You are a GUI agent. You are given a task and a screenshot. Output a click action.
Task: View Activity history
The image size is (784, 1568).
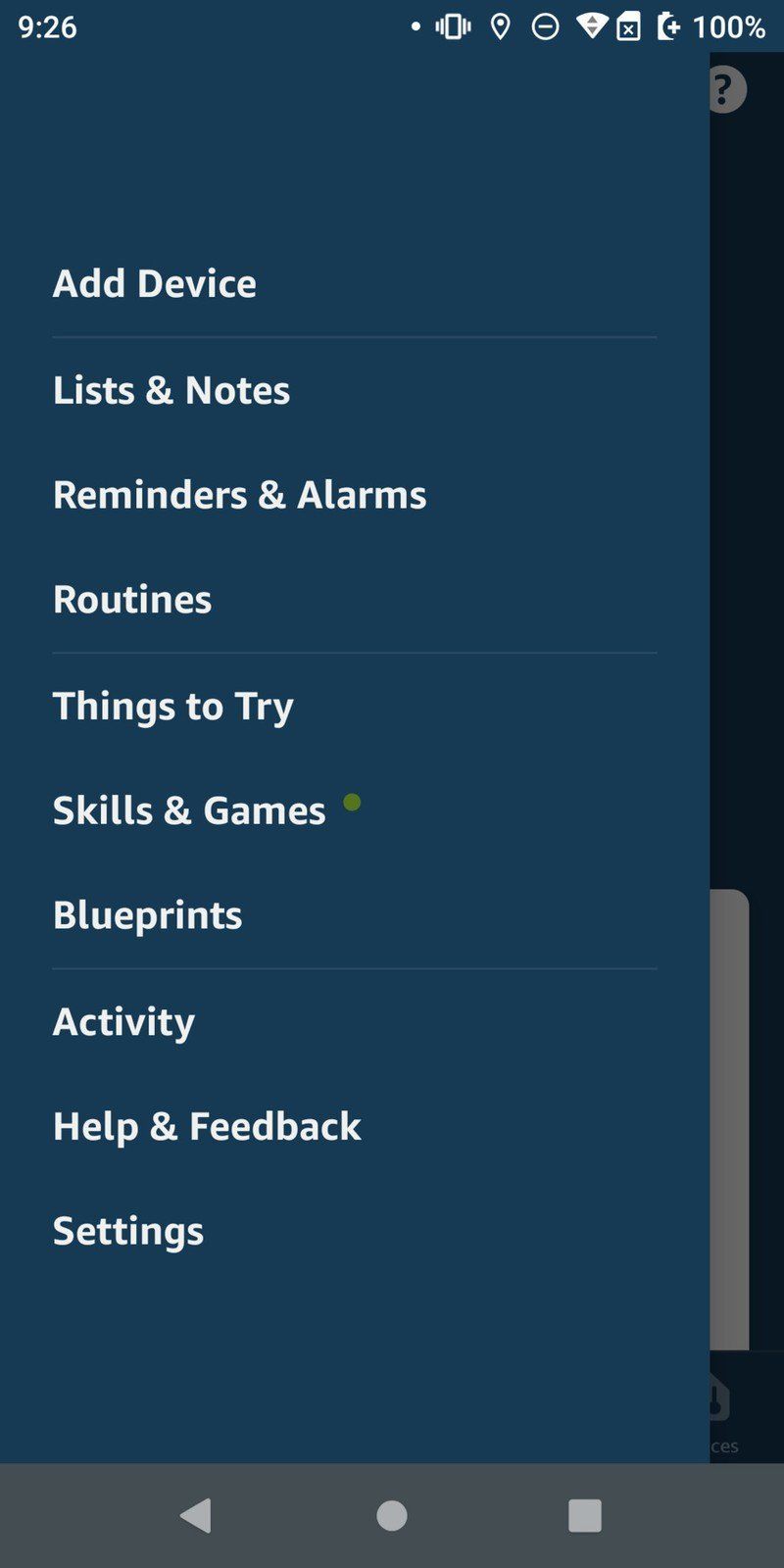tap(123, 1021)
